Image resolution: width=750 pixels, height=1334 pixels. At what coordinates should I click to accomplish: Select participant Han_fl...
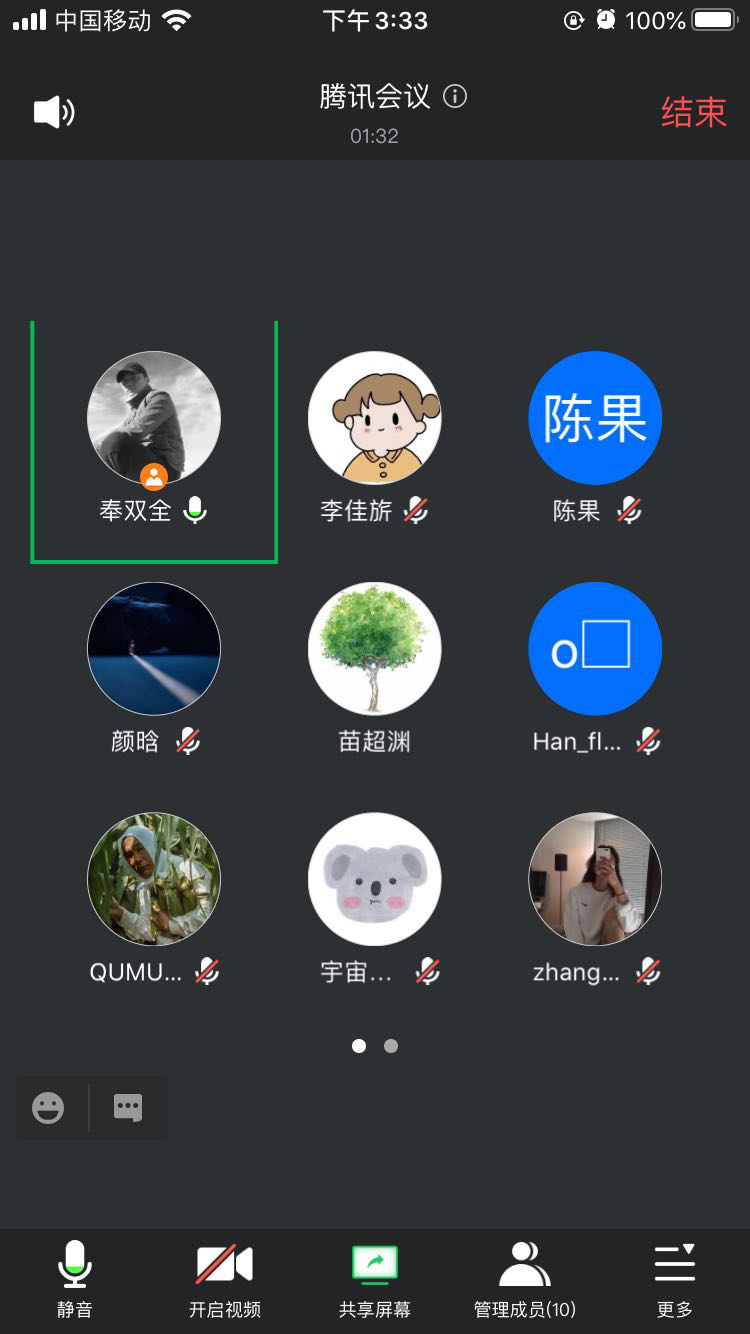pos(595,649)
